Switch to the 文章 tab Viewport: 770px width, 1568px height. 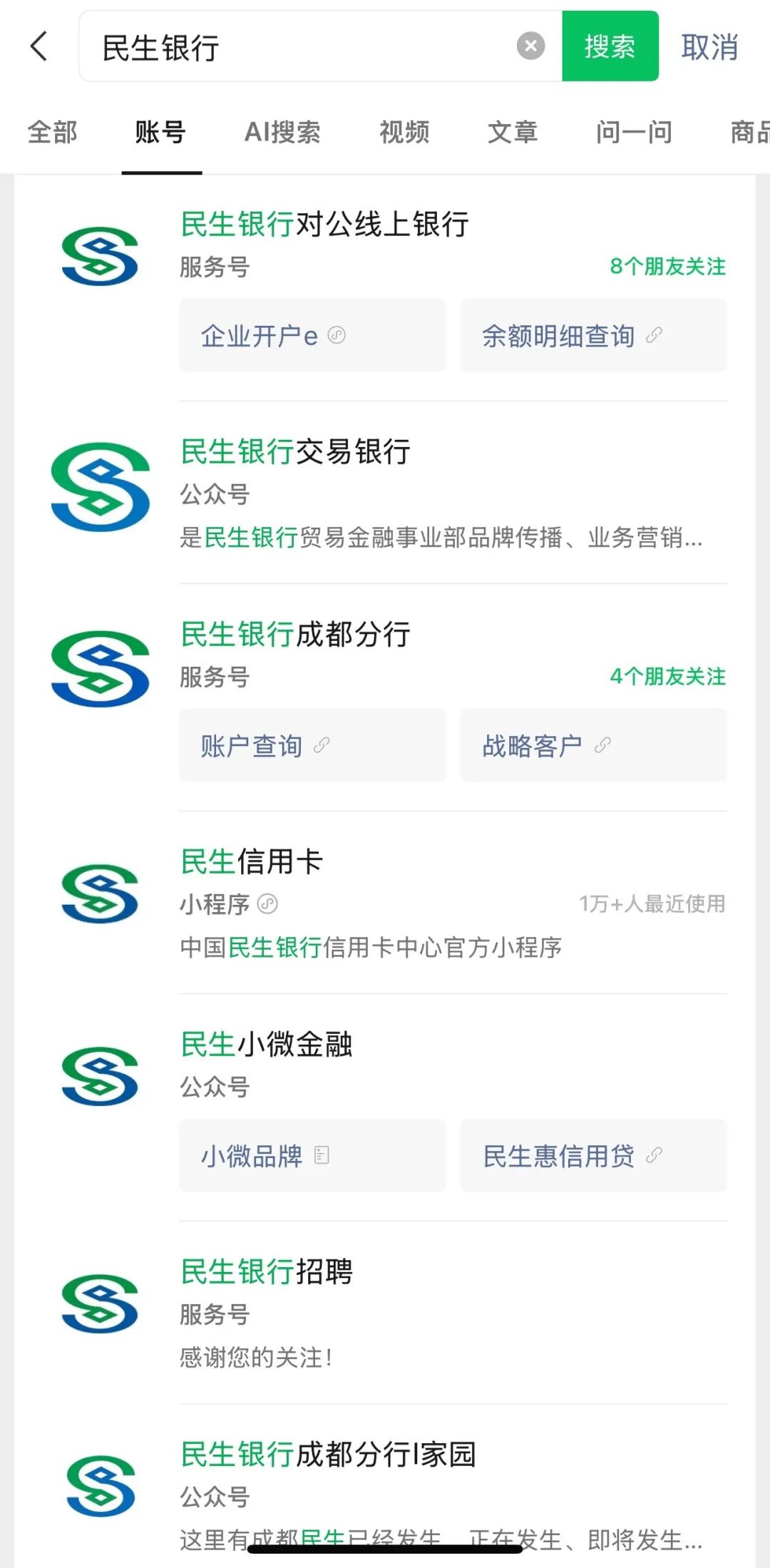pyautogui.click(x=513, y=133)
